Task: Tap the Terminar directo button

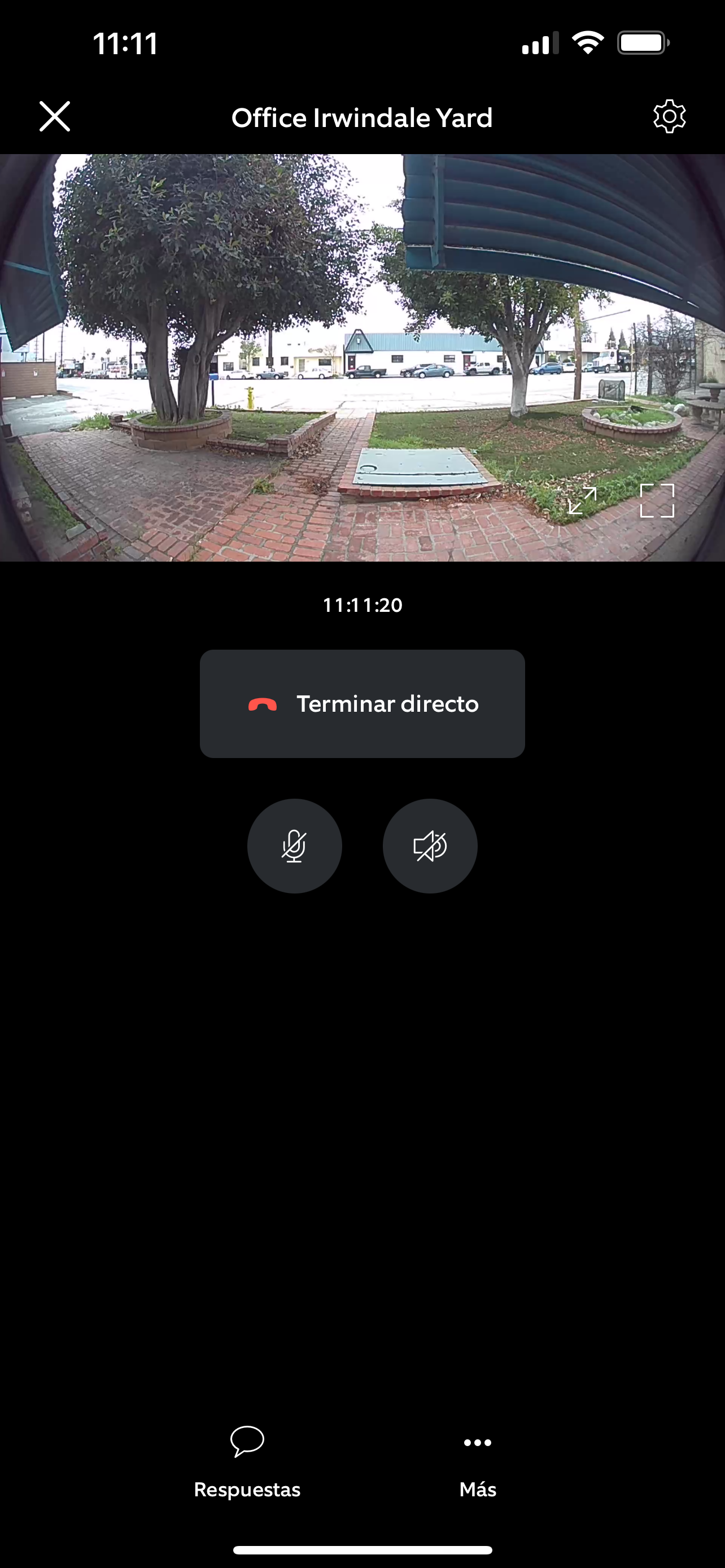Action: (x=362, y=704)
